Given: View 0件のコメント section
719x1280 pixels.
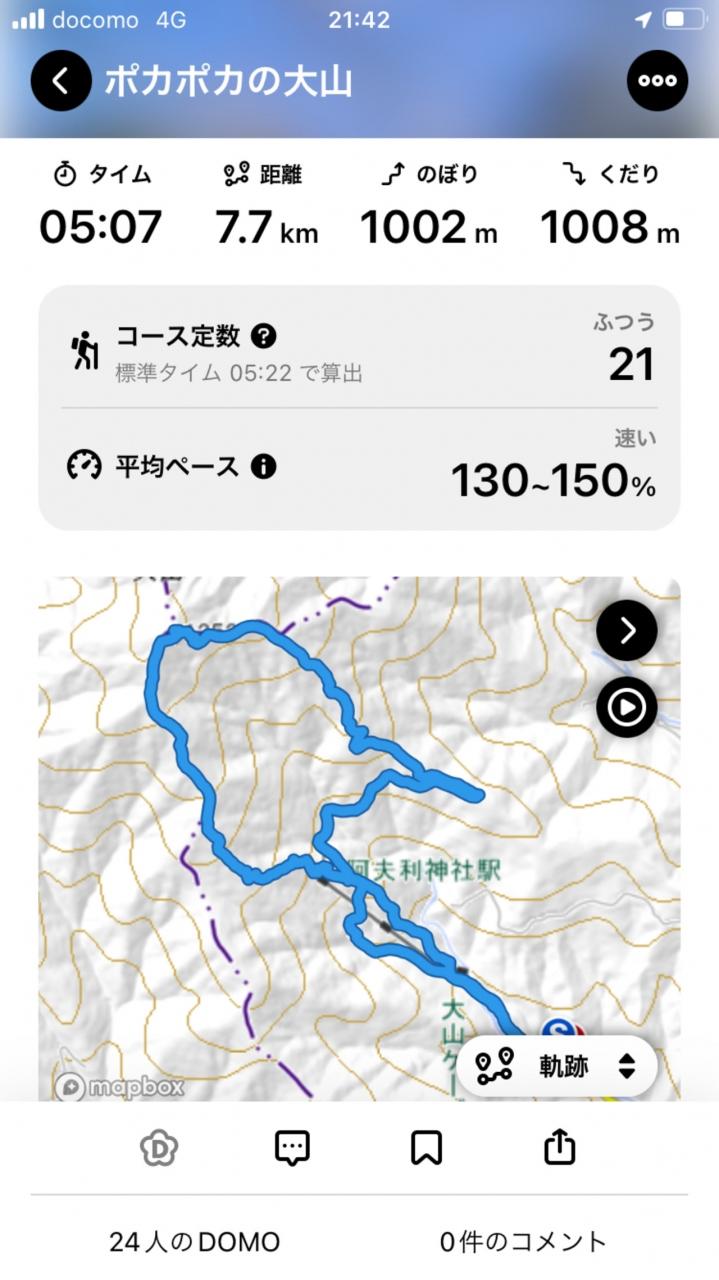Looking at the screenshot, I should [x=523, y=1242].
